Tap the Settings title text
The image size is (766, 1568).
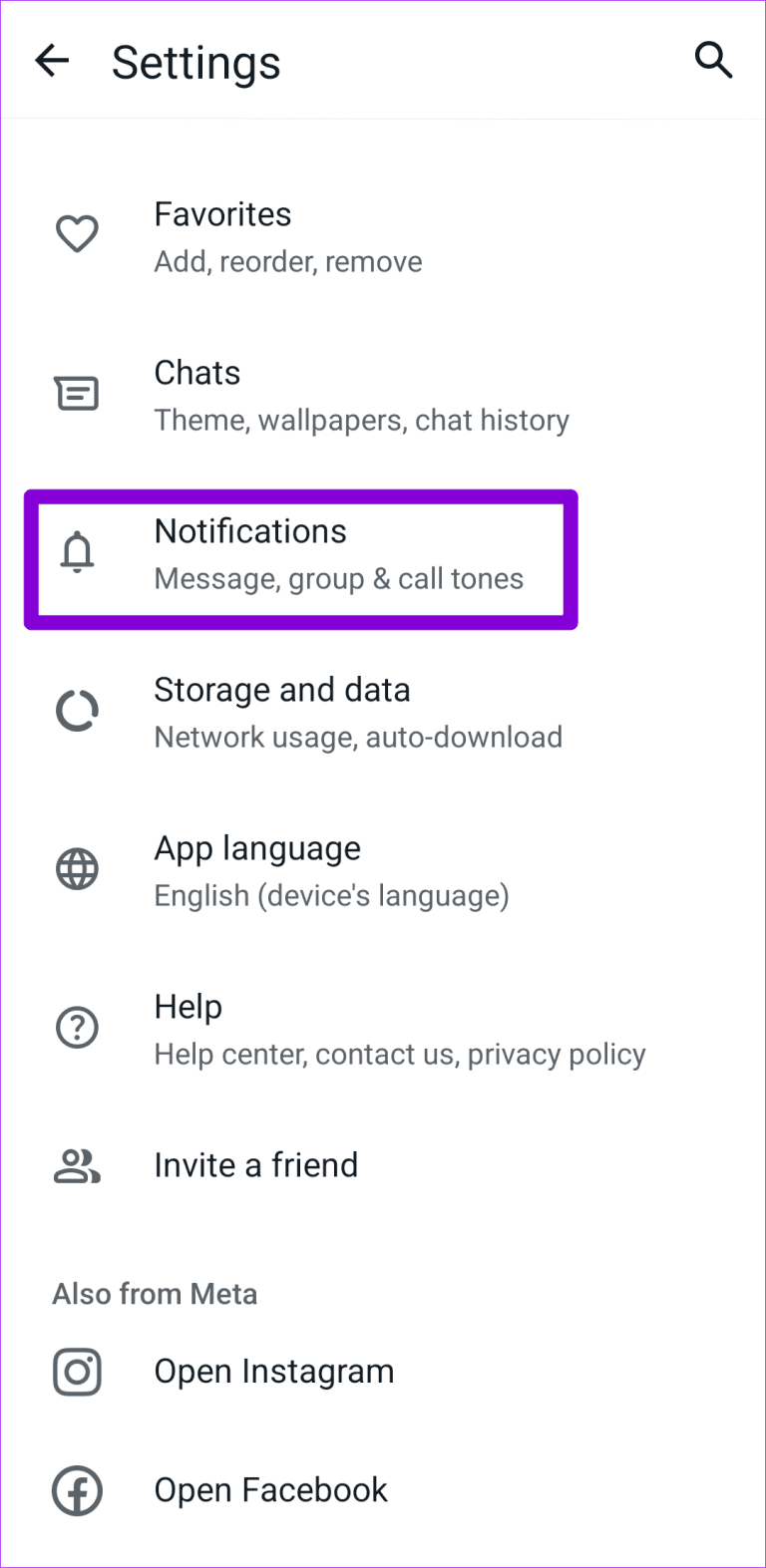click(x=196, y=62)
